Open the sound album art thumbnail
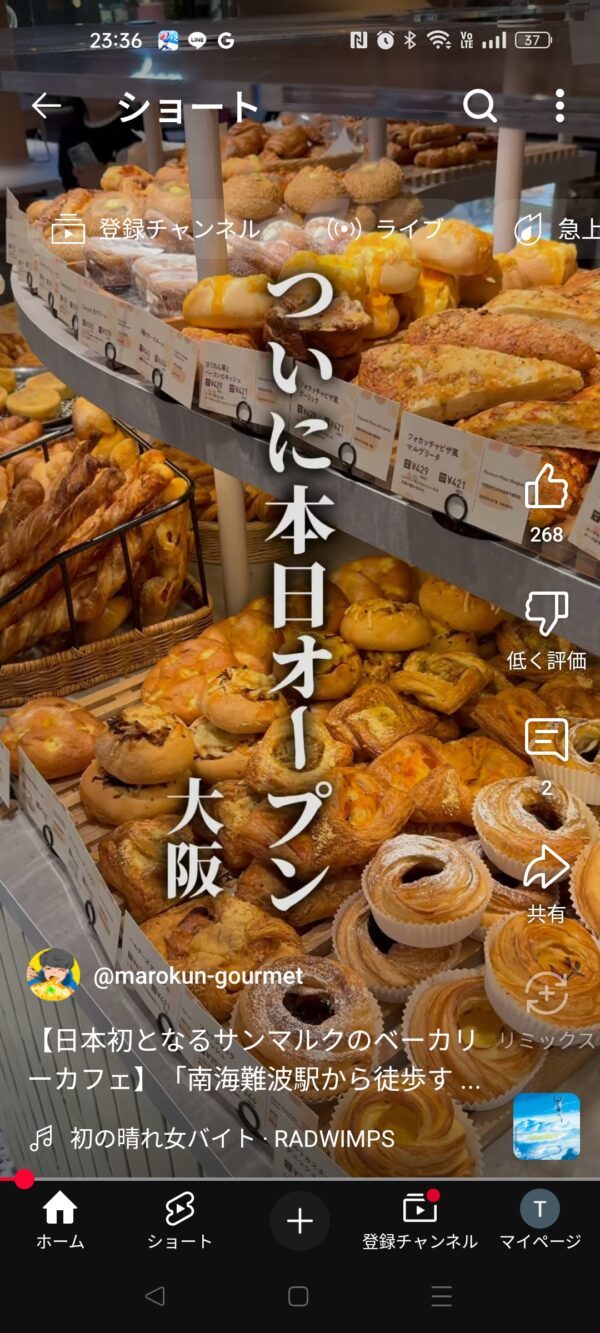Viewport: 600px width, 1333px height. [x=546, y=1126]
